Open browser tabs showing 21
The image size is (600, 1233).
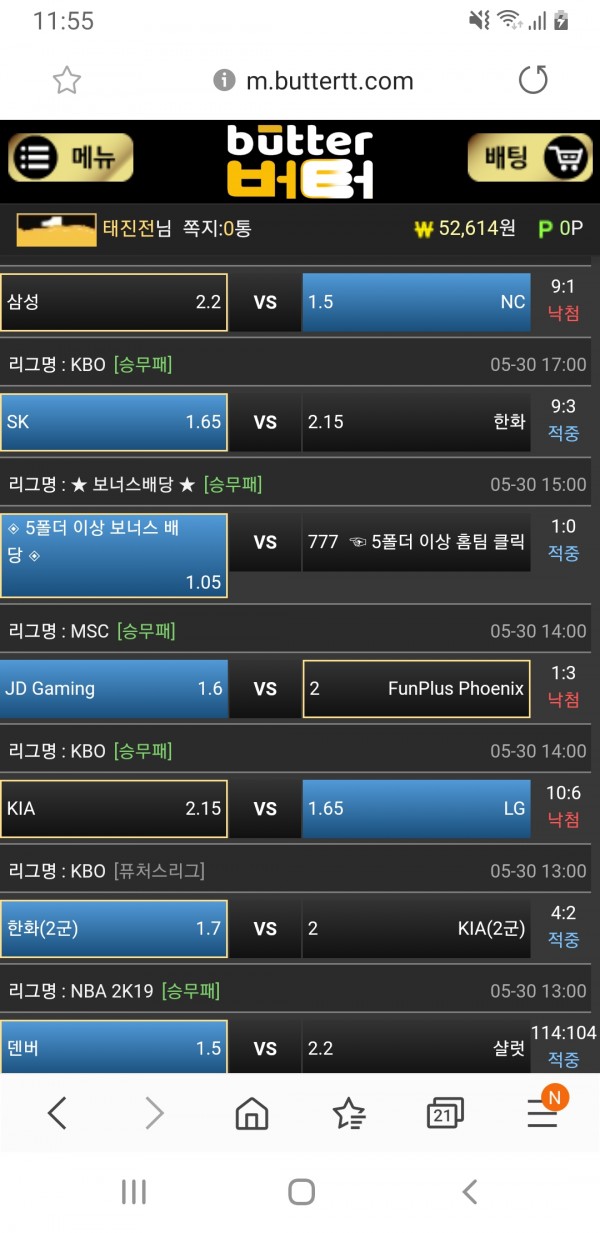[445, 1112]
